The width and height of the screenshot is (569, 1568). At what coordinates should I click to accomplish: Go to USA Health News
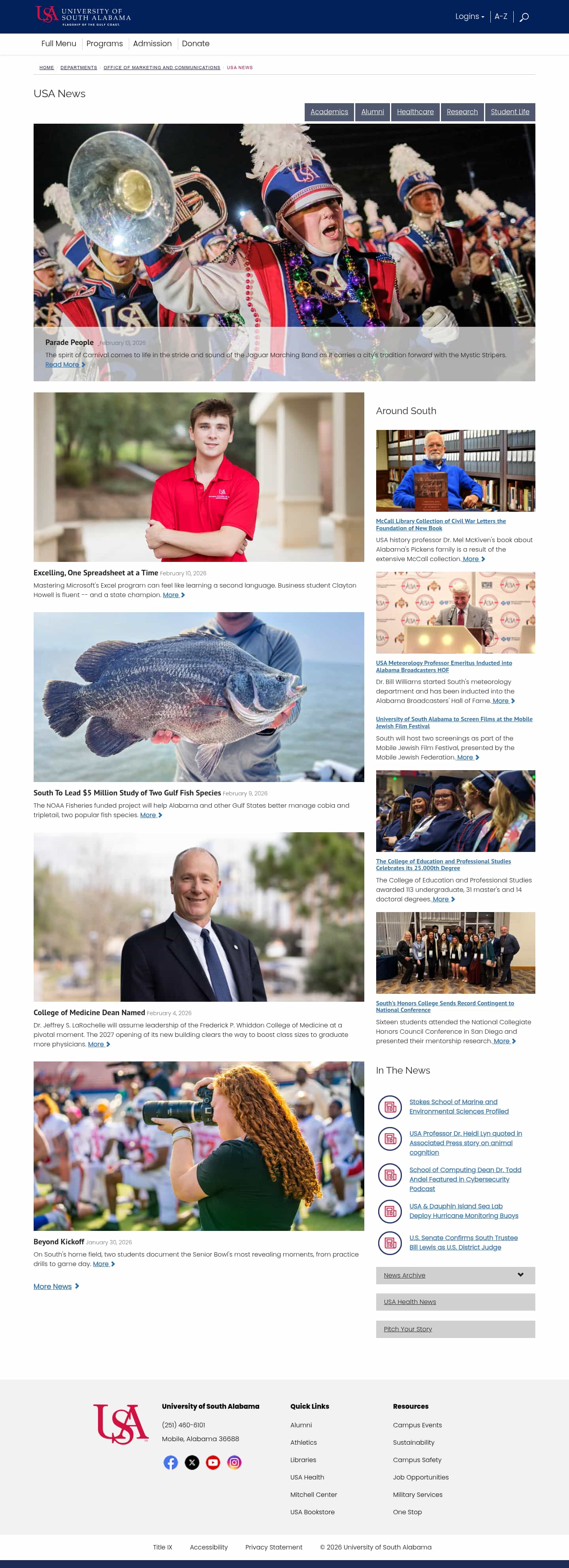409,1301
